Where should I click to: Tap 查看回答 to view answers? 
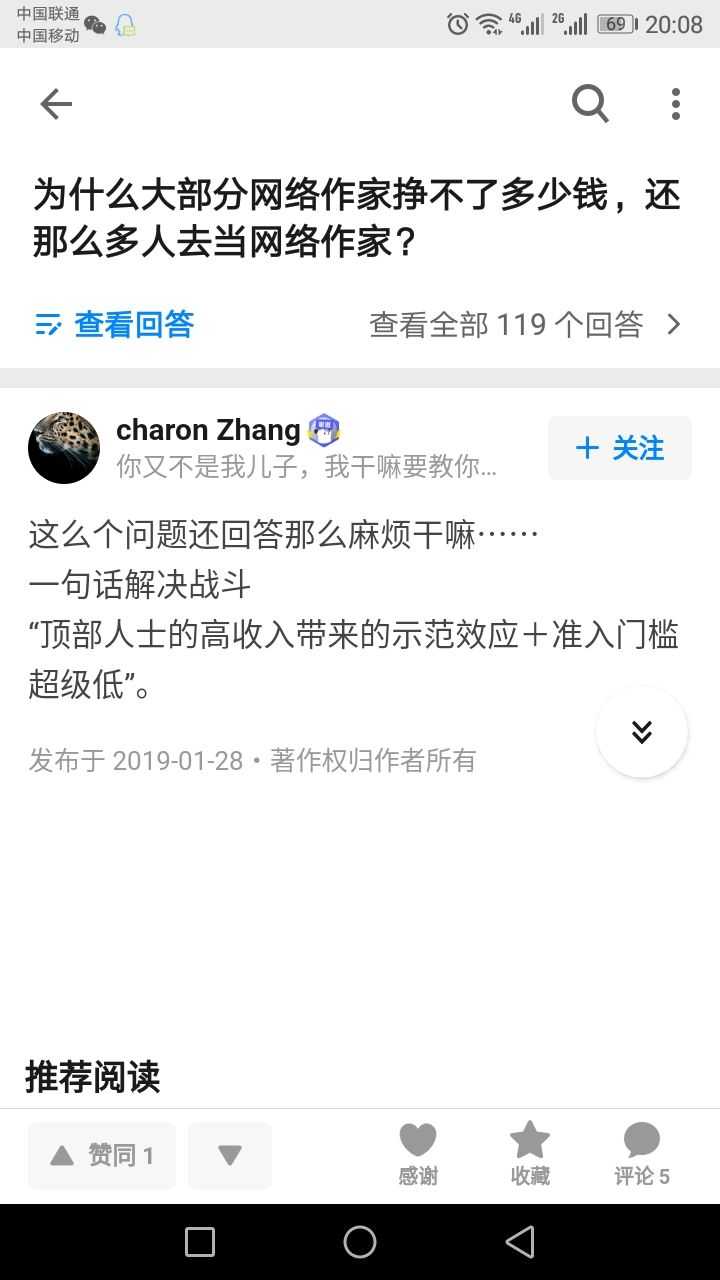114,324
